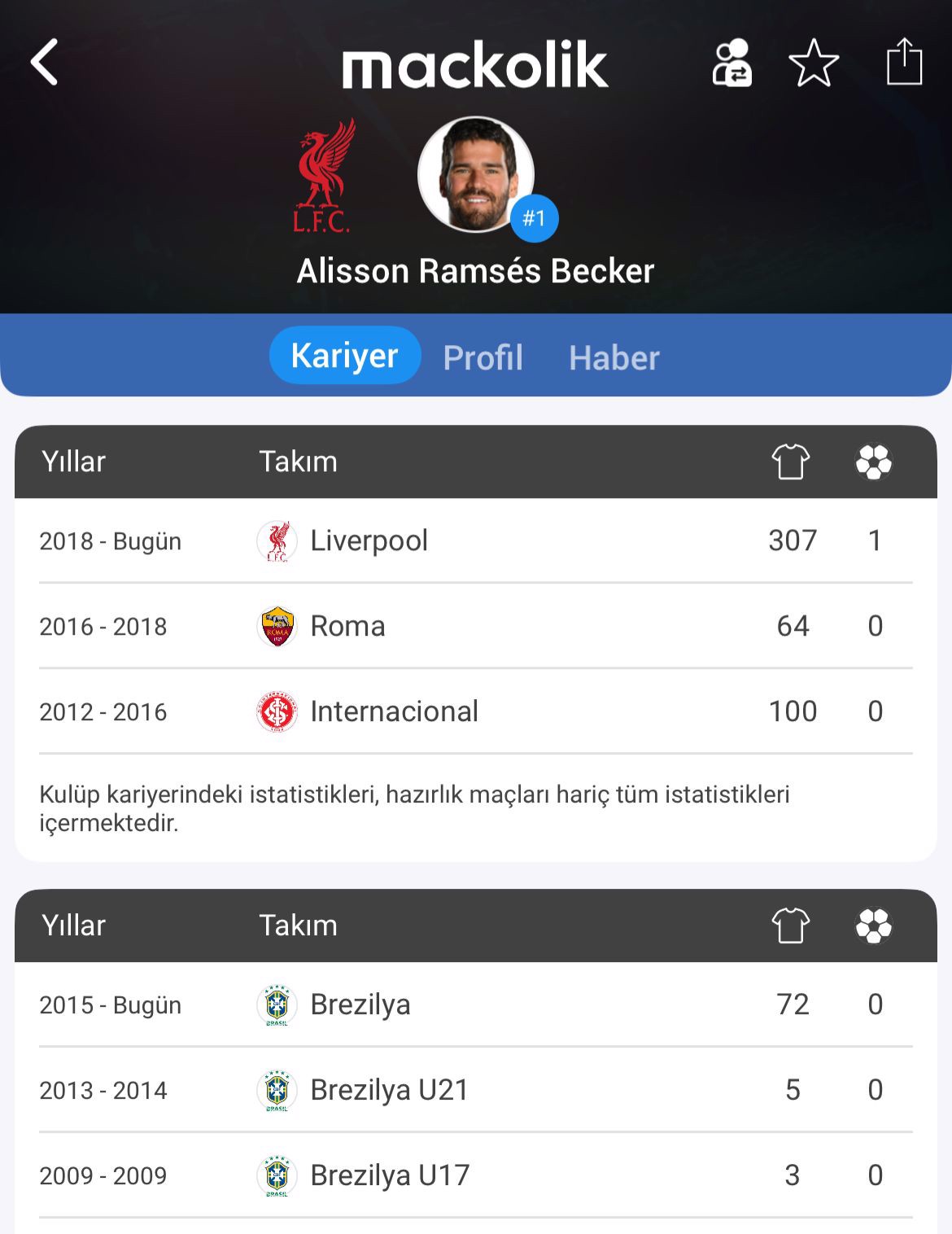
Task: Go back using the arrow icon
Action: tap(45, 62)
